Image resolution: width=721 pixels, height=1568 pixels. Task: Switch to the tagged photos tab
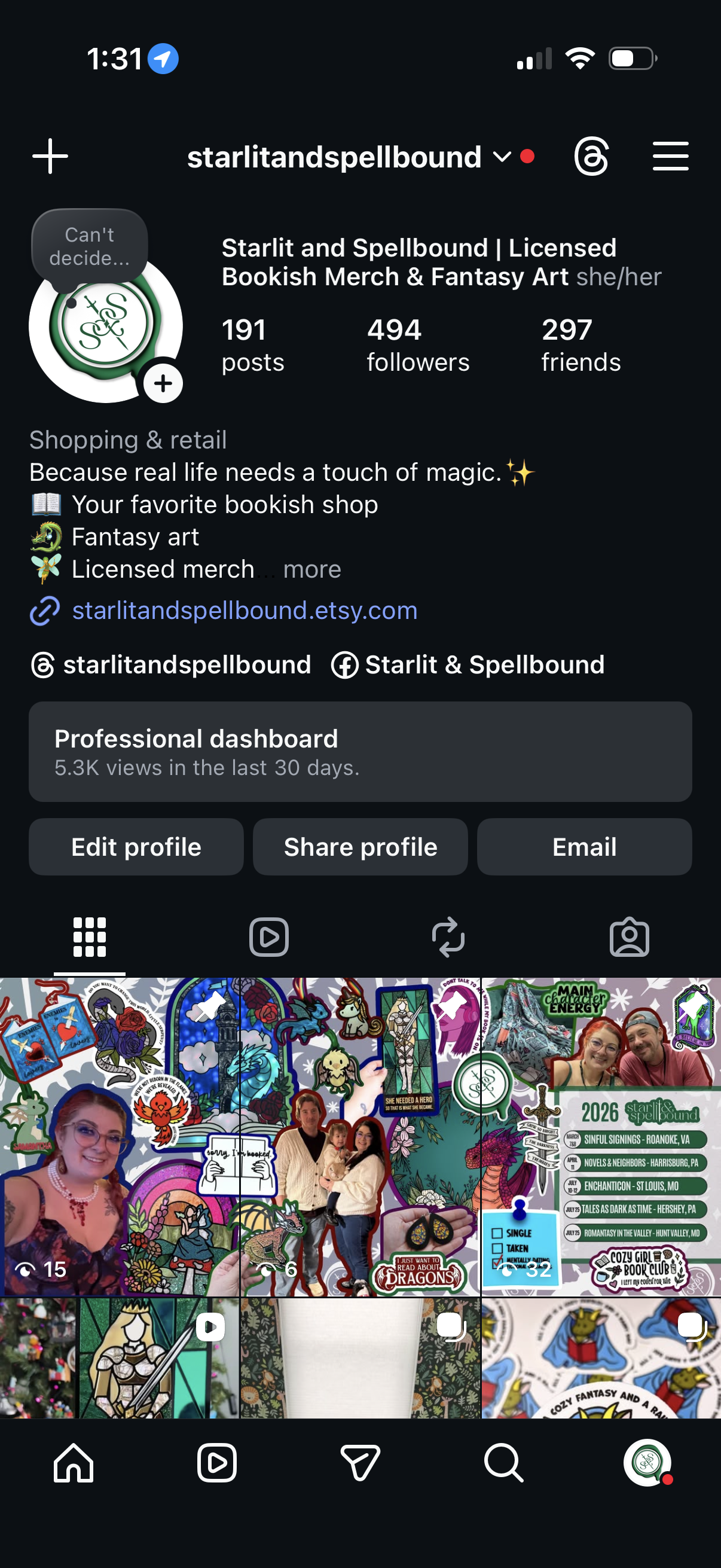click(x=629, y=936)
